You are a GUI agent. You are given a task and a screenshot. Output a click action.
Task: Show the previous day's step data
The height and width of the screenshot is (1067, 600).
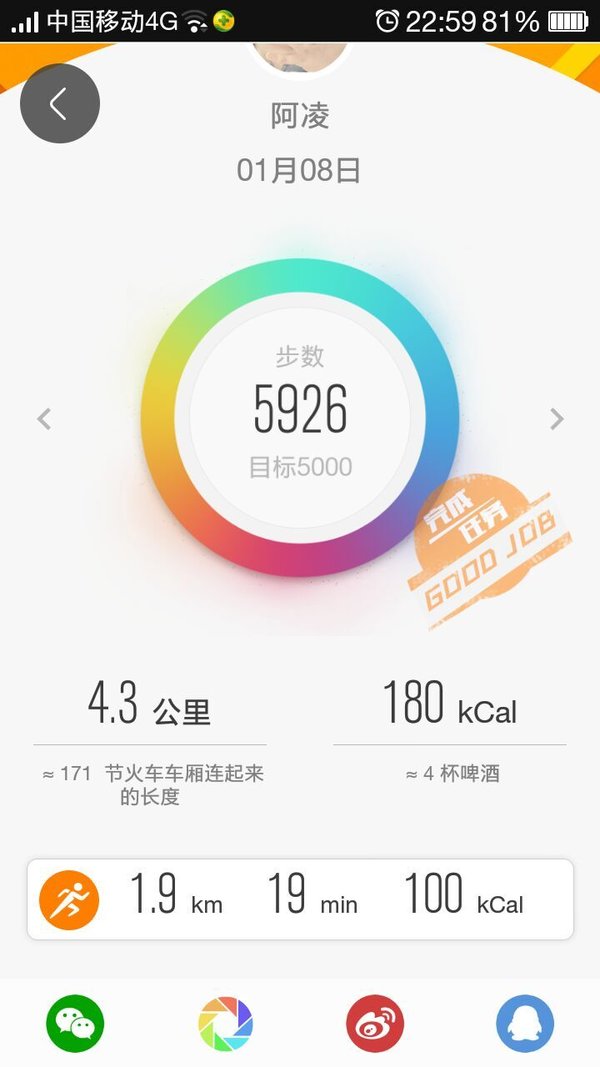pos(44,419)
